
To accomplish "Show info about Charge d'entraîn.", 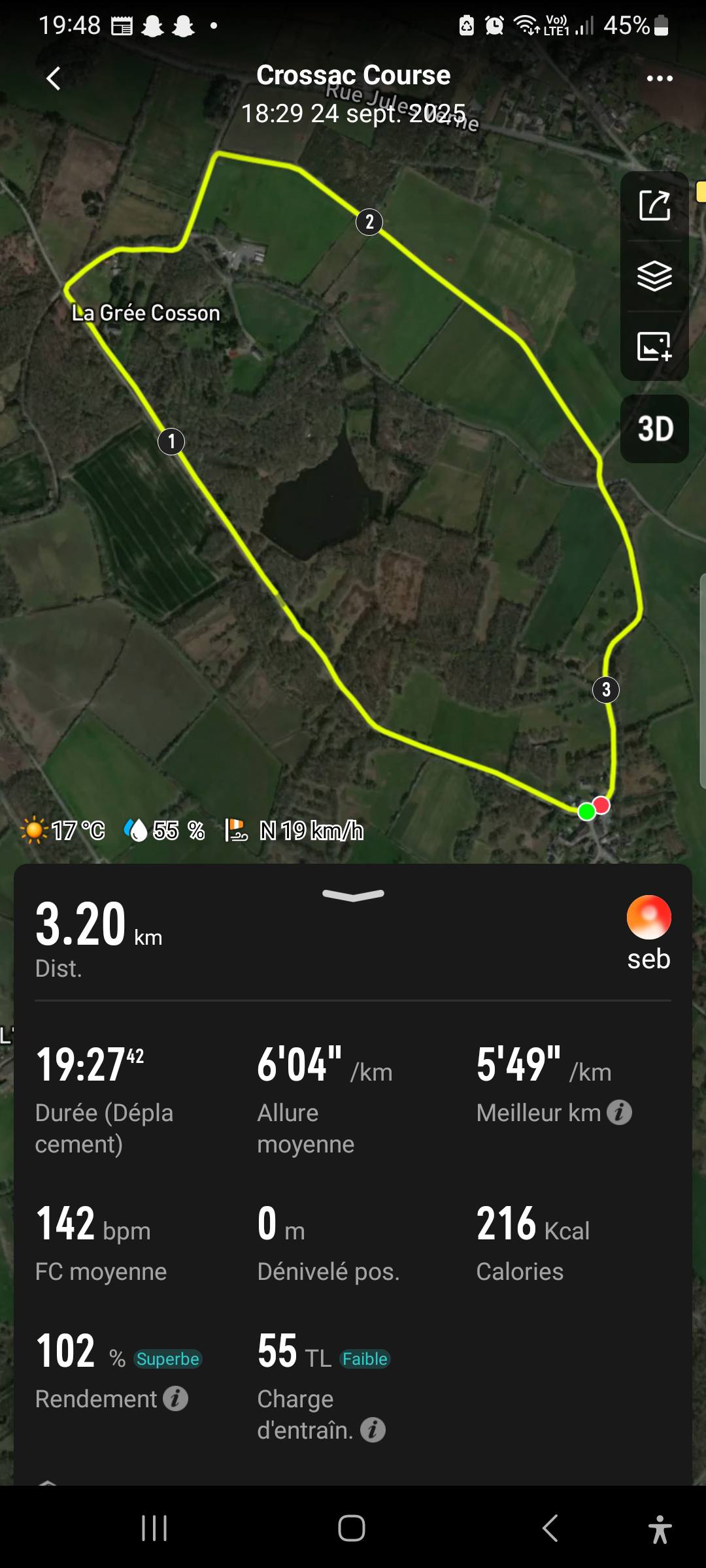I will click(373, 1430).
